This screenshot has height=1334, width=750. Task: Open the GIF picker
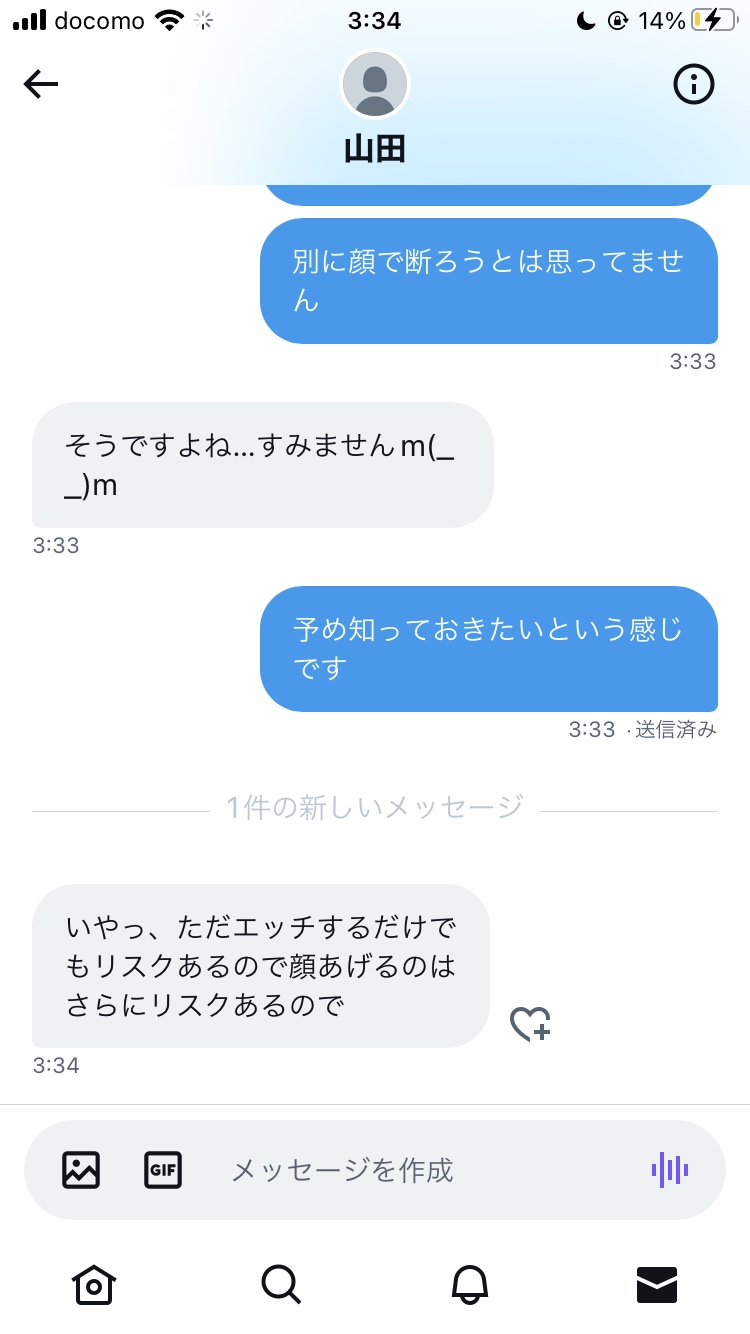point(163,1169)
